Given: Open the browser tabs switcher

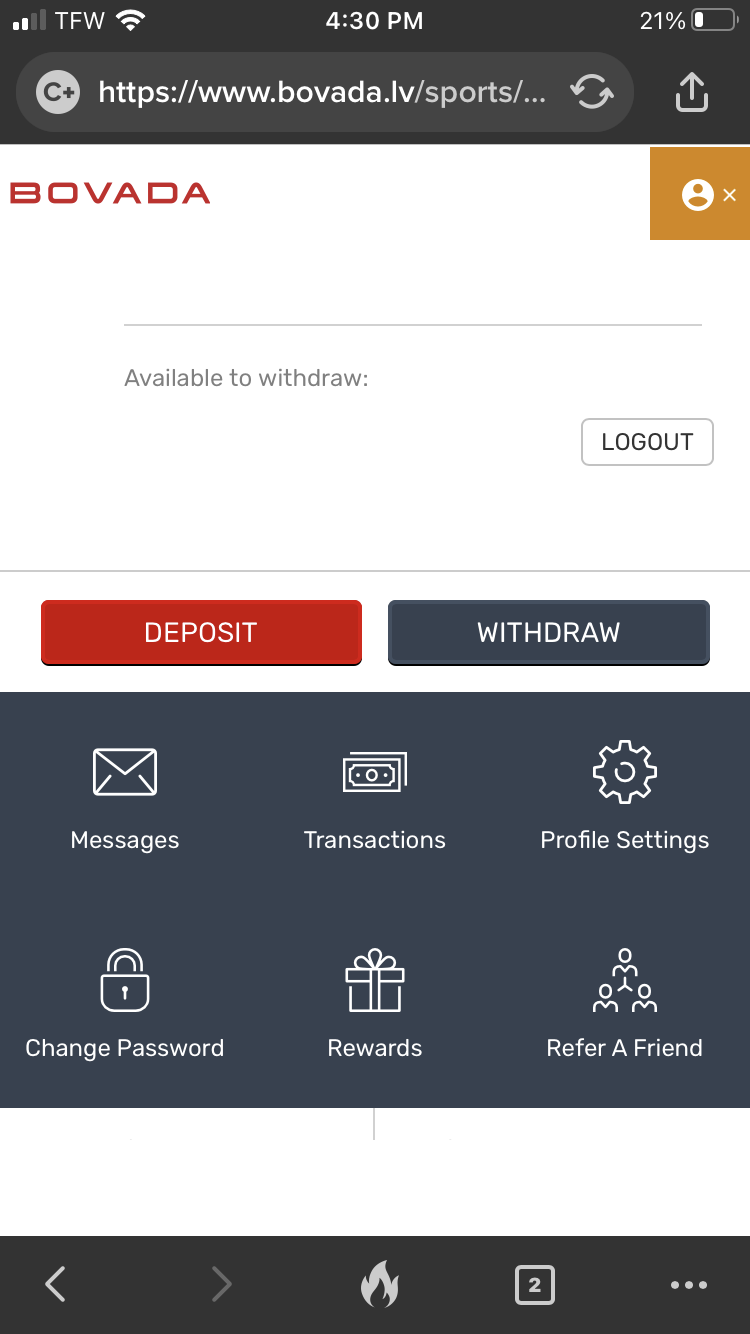Looking at the screenshot, I should tap(535, 1285).
